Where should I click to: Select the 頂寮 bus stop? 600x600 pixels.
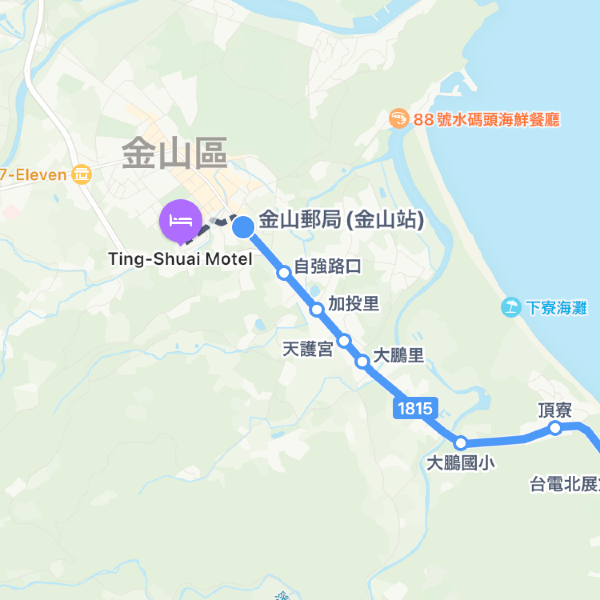pos(555,428)
